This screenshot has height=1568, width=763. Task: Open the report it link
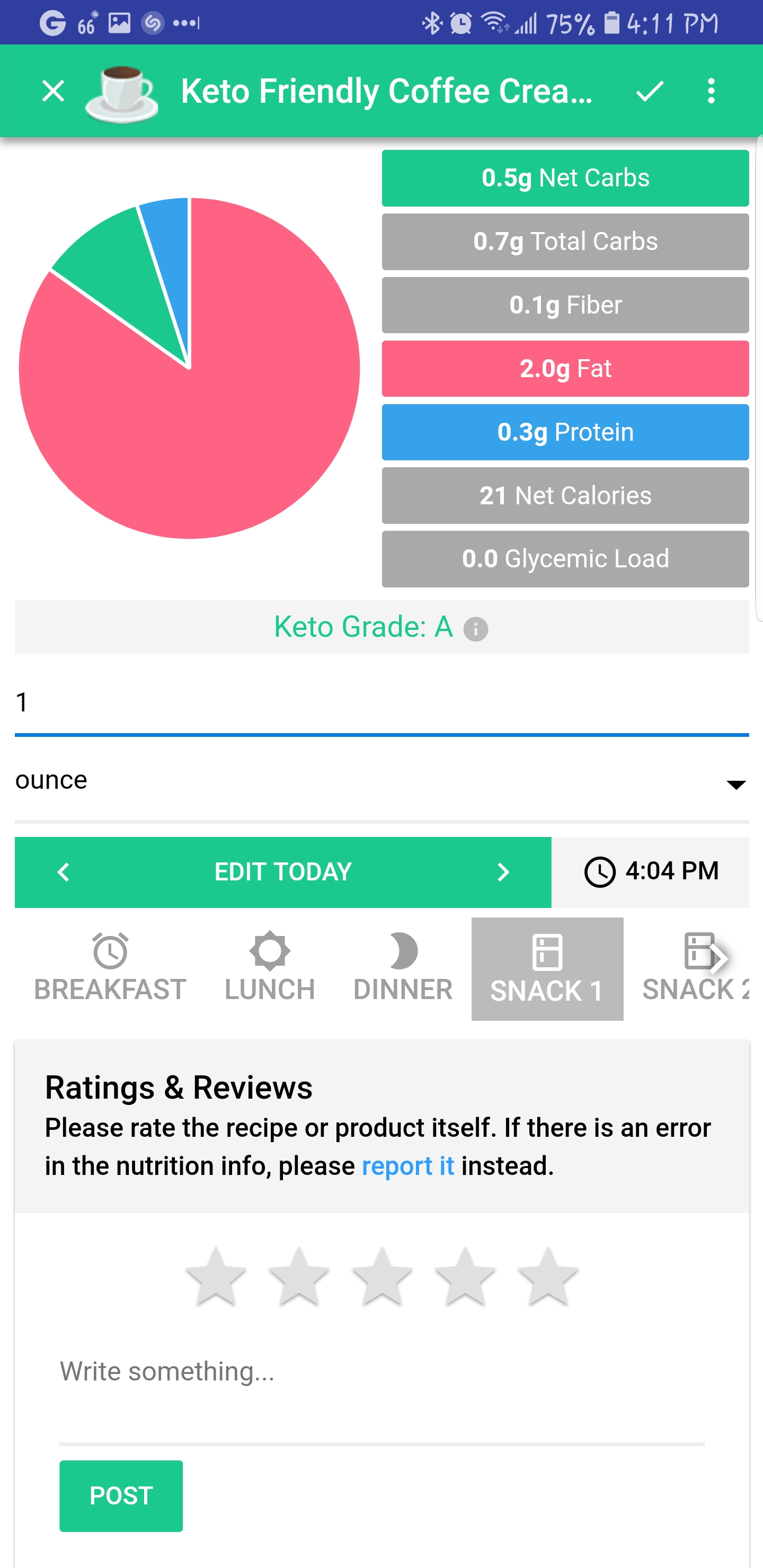[x=408, y=1165]
